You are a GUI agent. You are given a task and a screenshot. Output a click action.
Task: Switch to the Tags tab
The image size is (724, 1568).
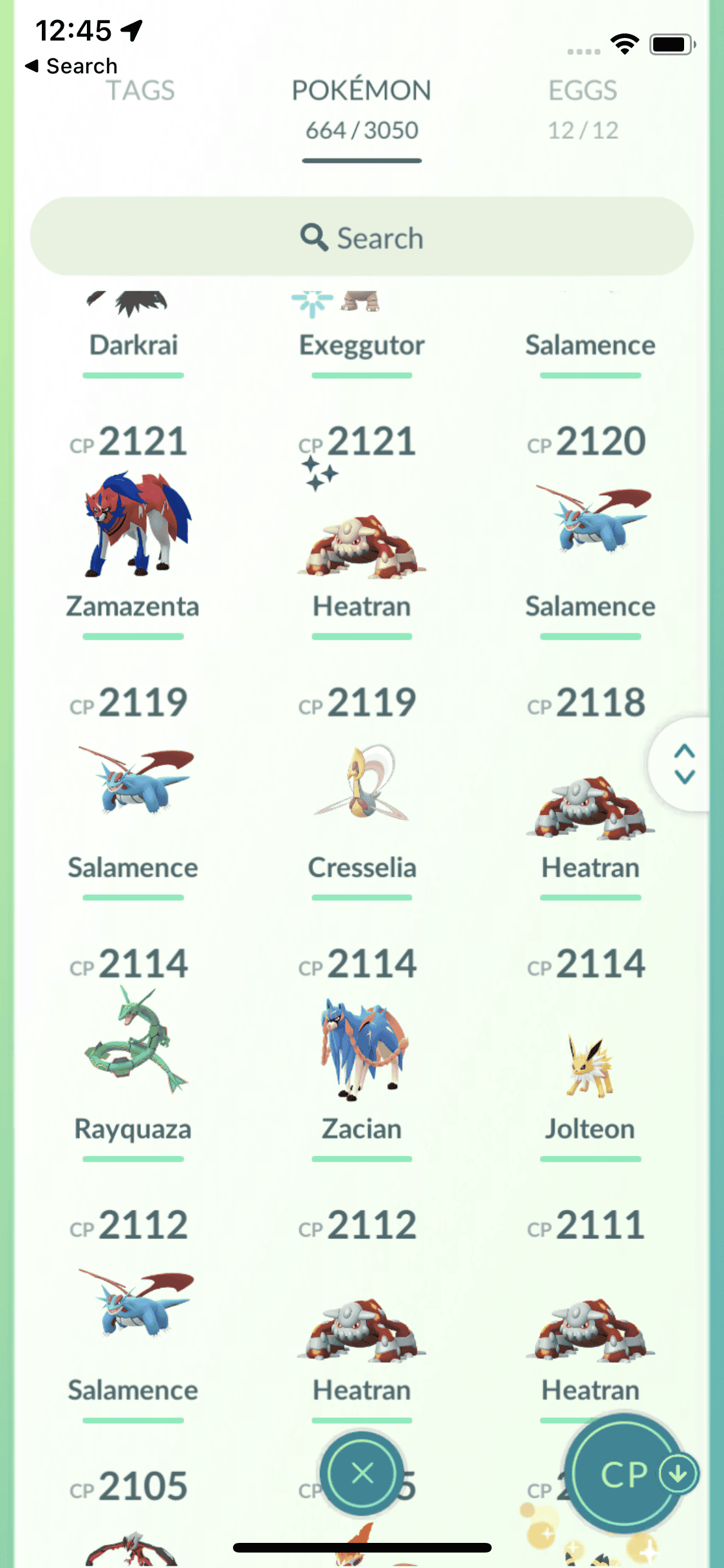tap(140, 91)
